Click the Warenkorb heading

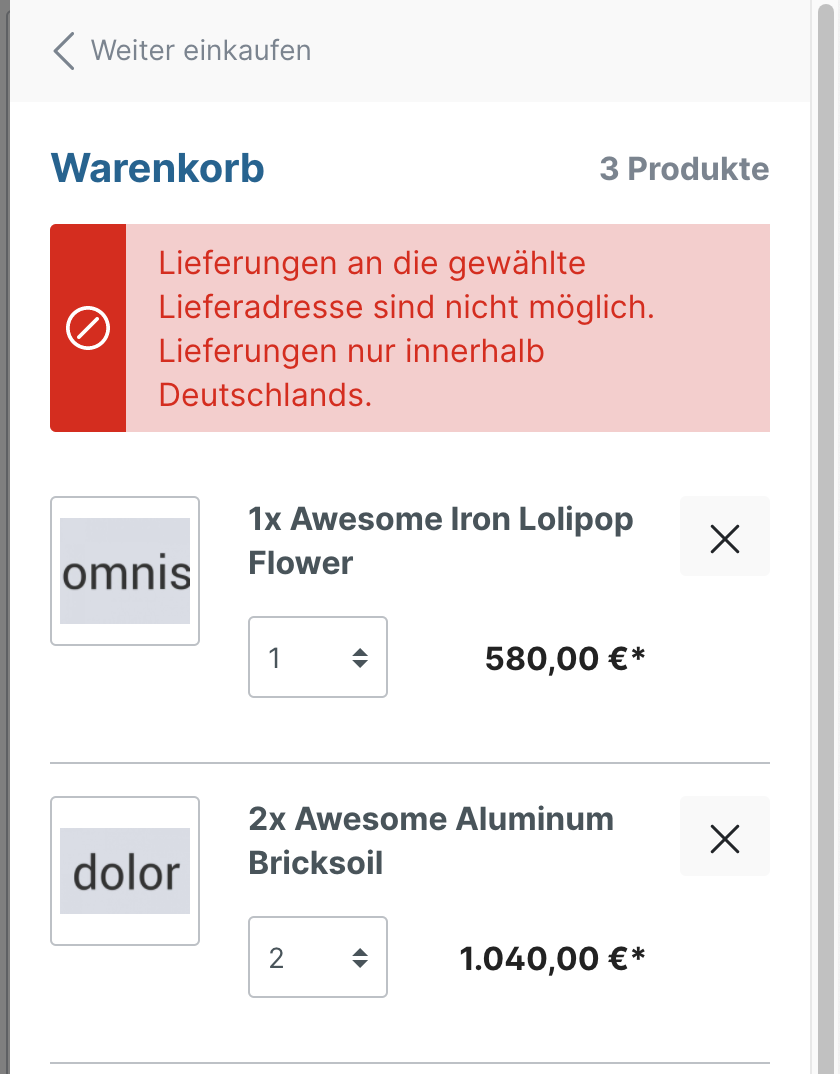[x=156, y=169]
